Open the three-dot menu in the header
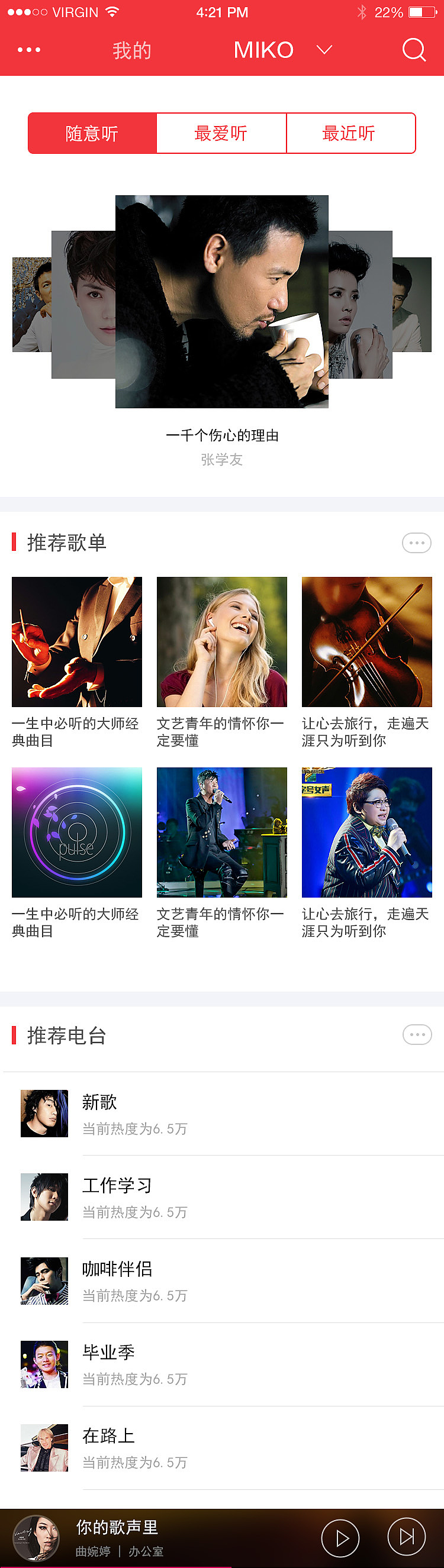Screen dimensions: 444x1568 click(29, 50)
